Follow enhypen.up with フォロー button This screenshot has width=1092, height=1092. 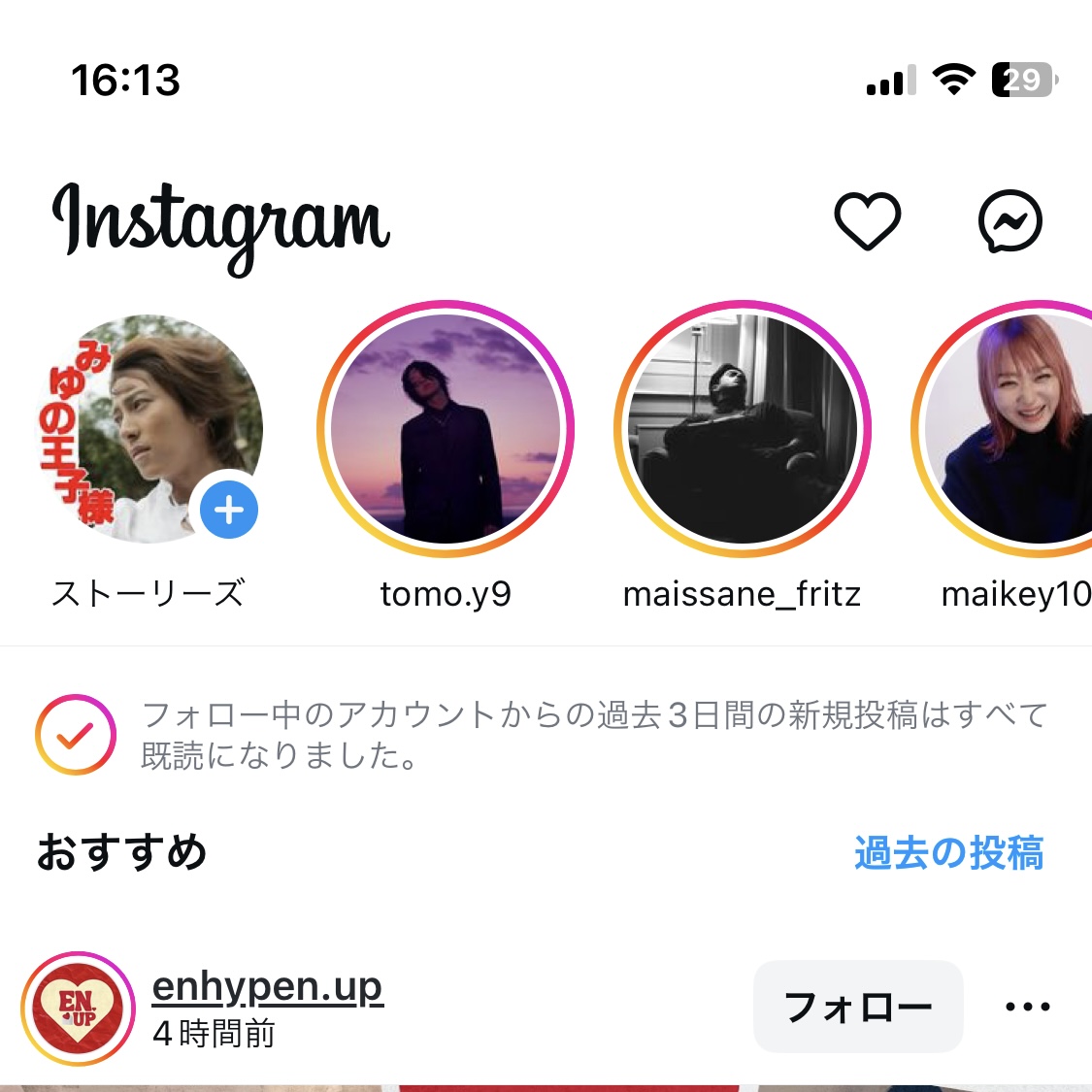(858, 1007)
